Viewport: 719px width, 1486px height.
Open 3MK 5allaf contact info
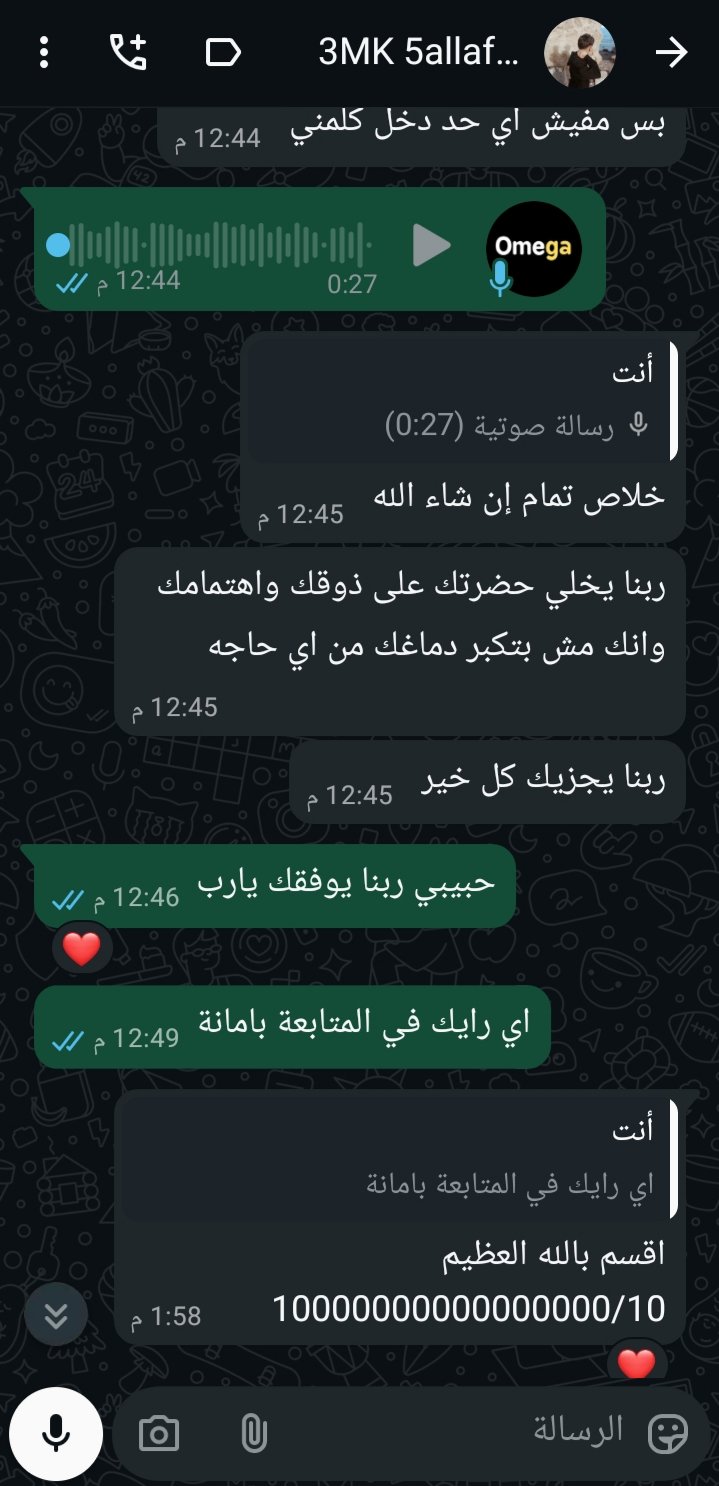[418, 52]
